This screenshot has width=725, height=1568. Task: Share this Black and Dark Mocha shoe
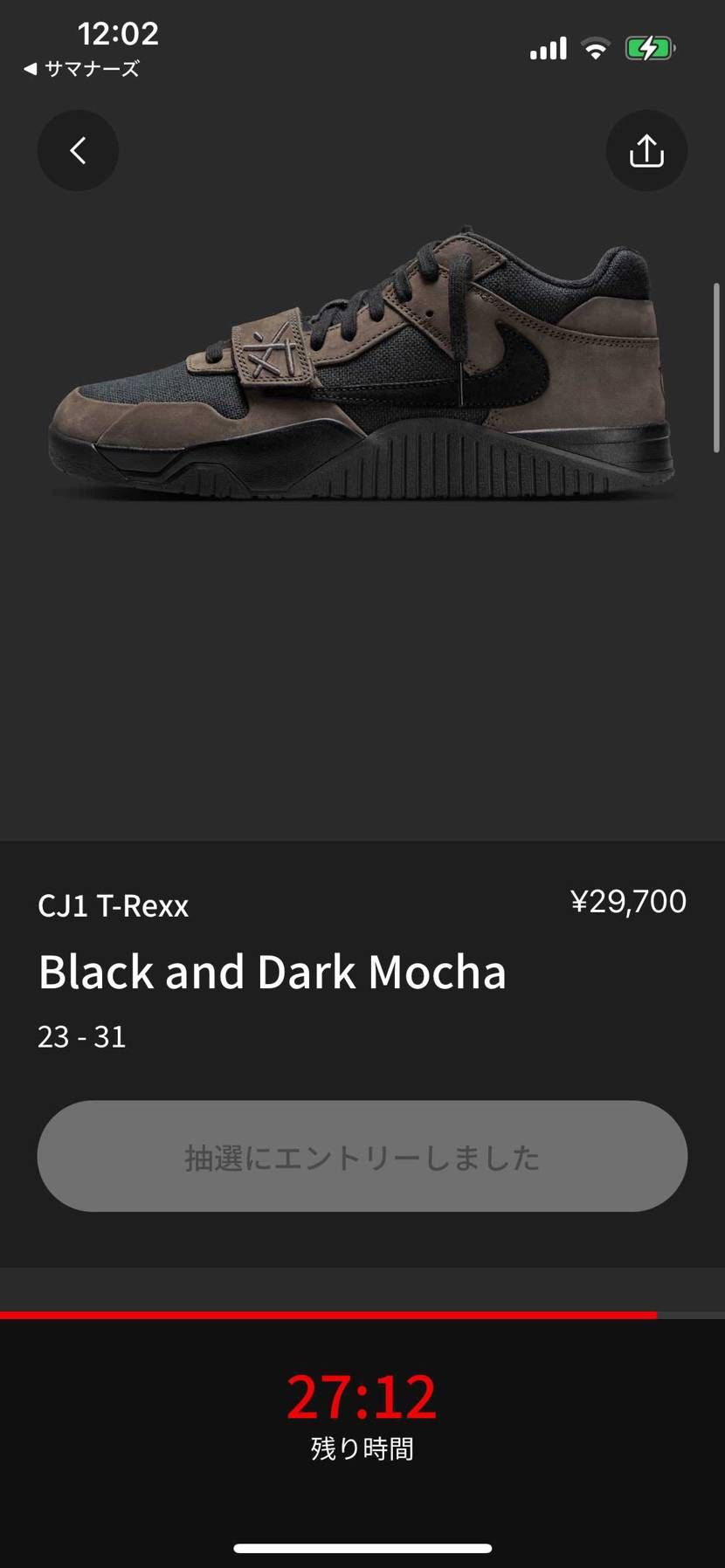point(646,150)
